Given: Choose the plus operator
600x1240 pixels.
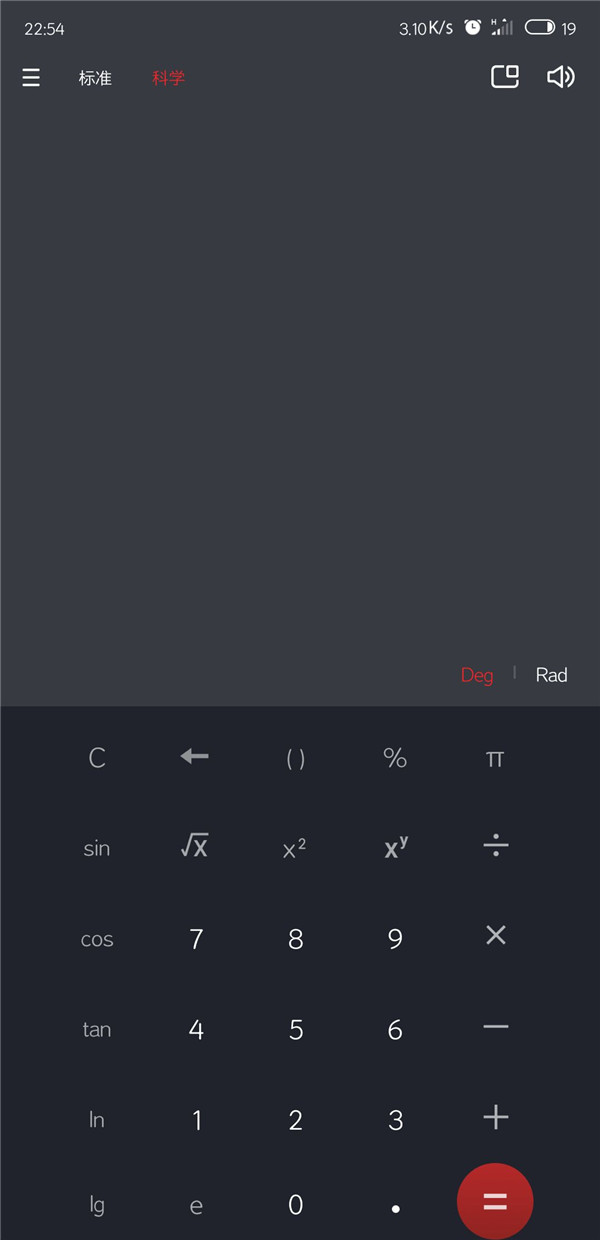Looking at the screenshot, I should tap(495, 1118).
